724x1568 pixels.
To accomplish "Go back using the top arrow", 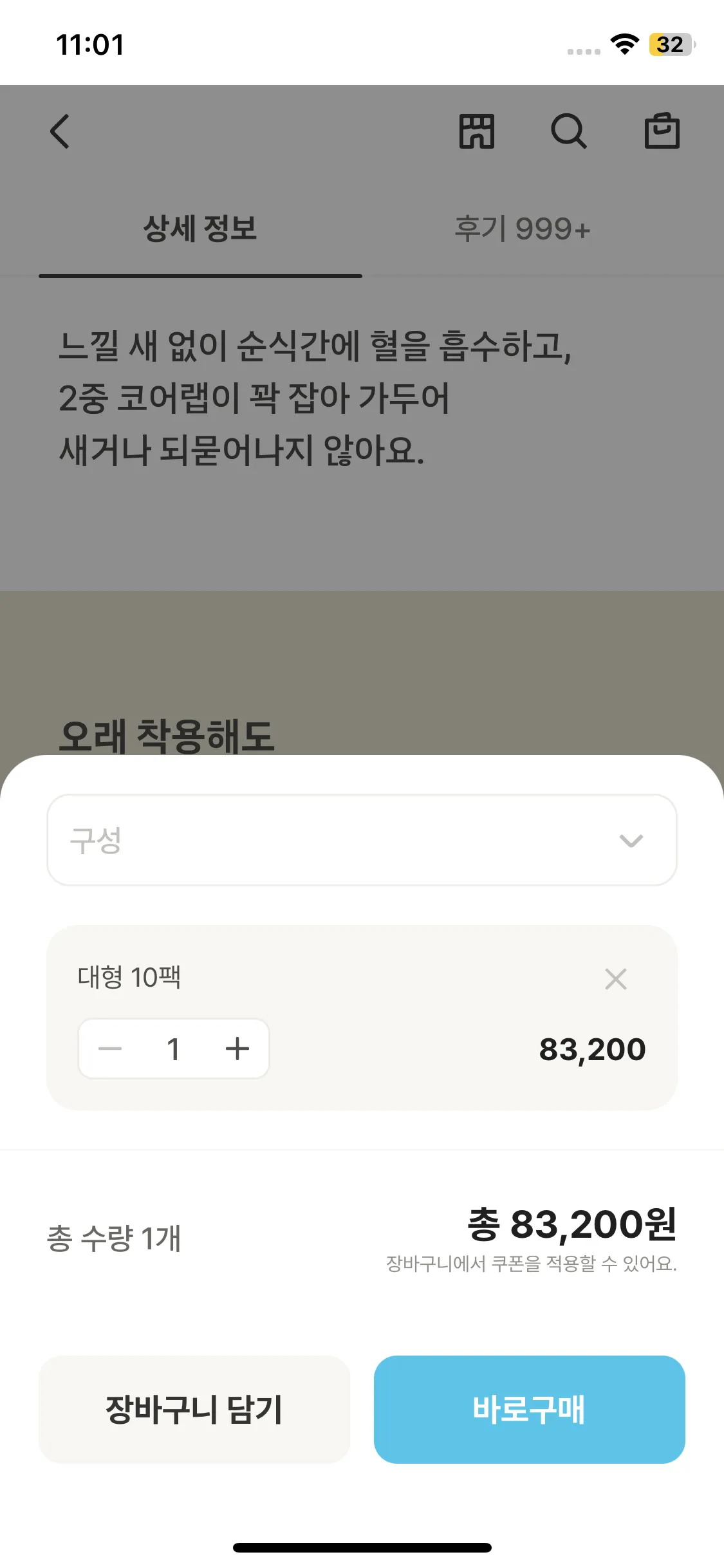I will point(60,132).
